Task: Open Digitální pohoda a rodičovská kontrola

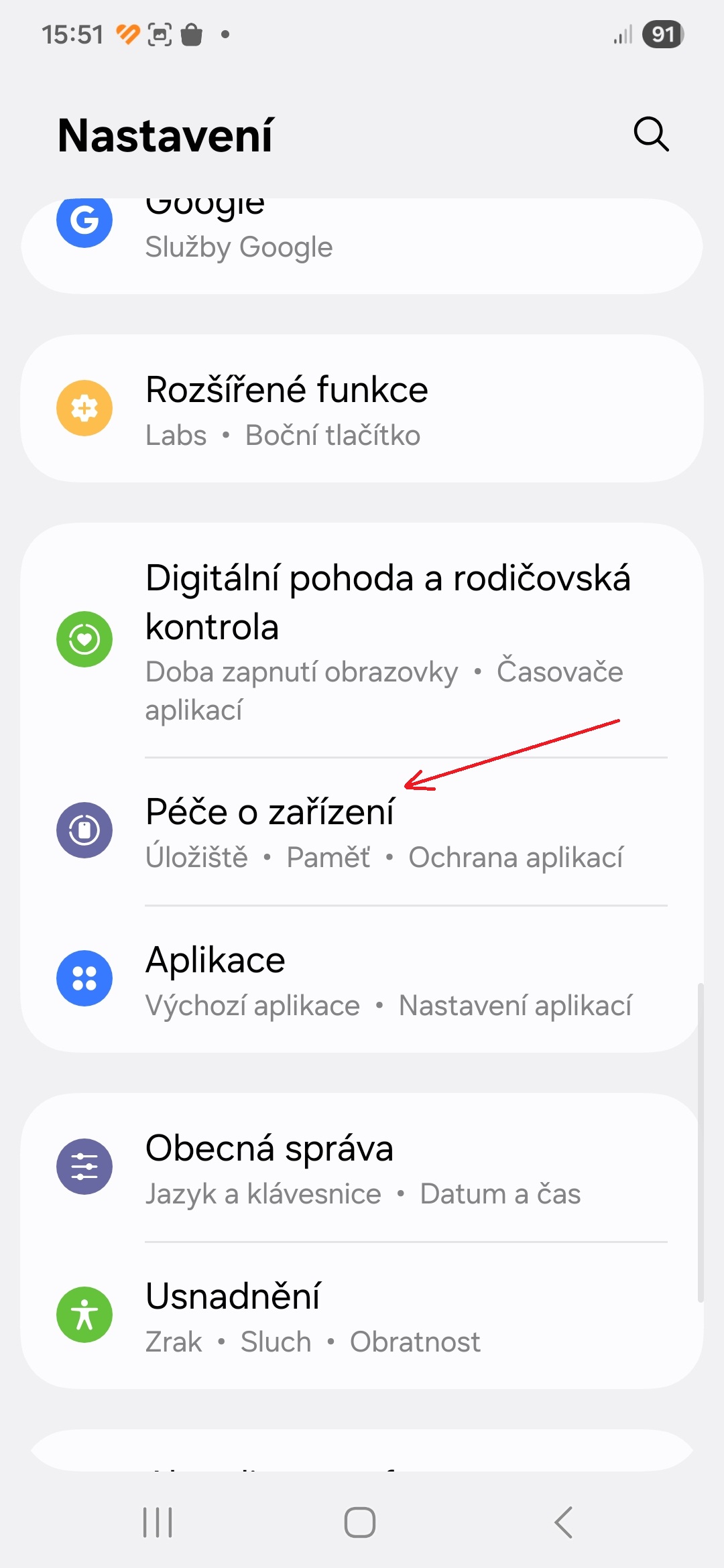Action: 362,641
